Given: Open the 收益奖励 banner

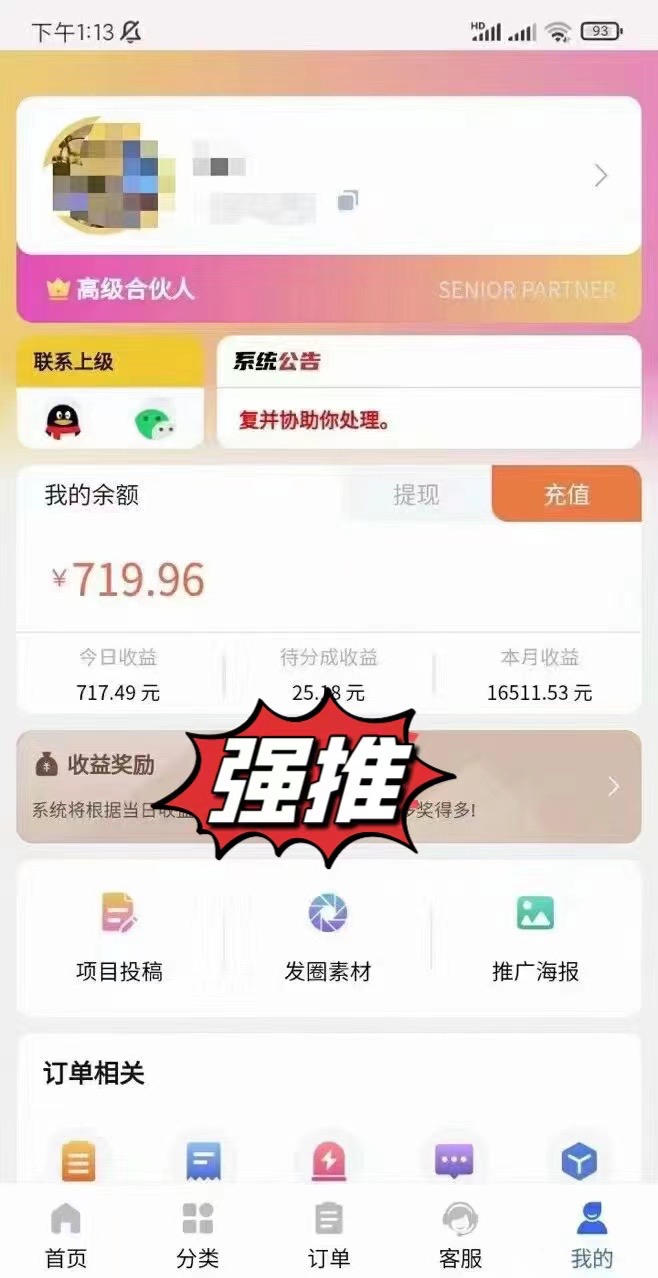Looking at the screenshot, I should [x=328, y=786].
